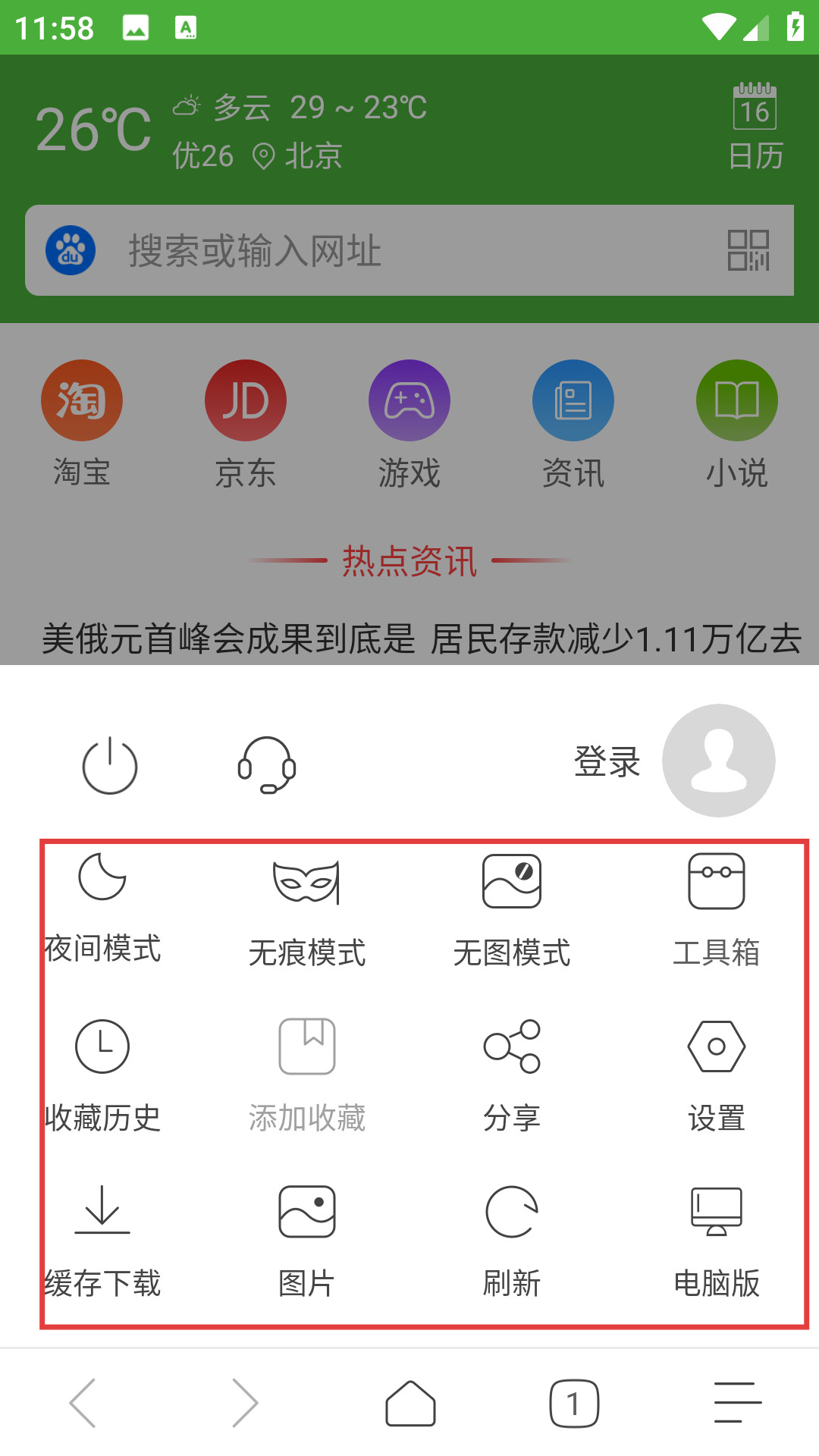Open customer service headset icon

tap(267, 764)
